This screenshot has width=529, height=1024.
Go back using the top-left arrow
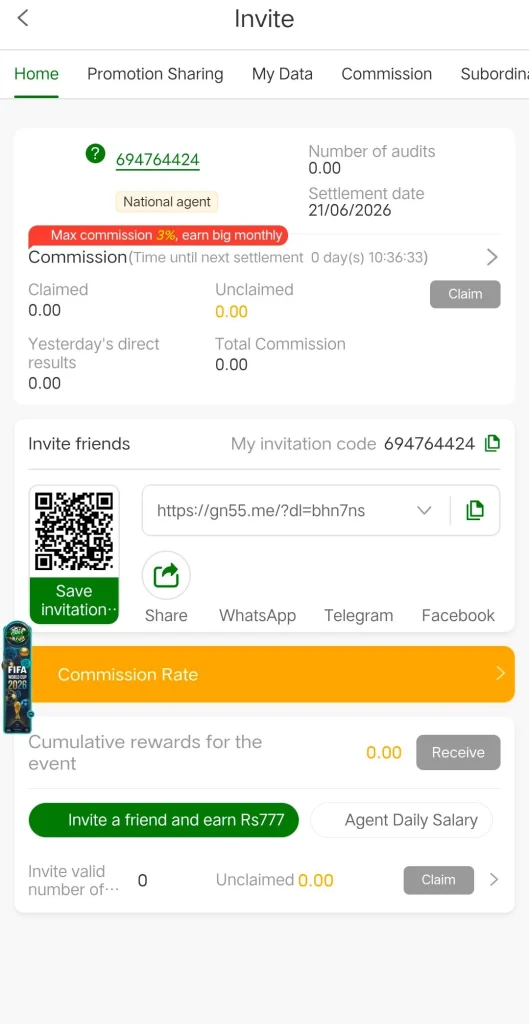(x=23, y=18)
